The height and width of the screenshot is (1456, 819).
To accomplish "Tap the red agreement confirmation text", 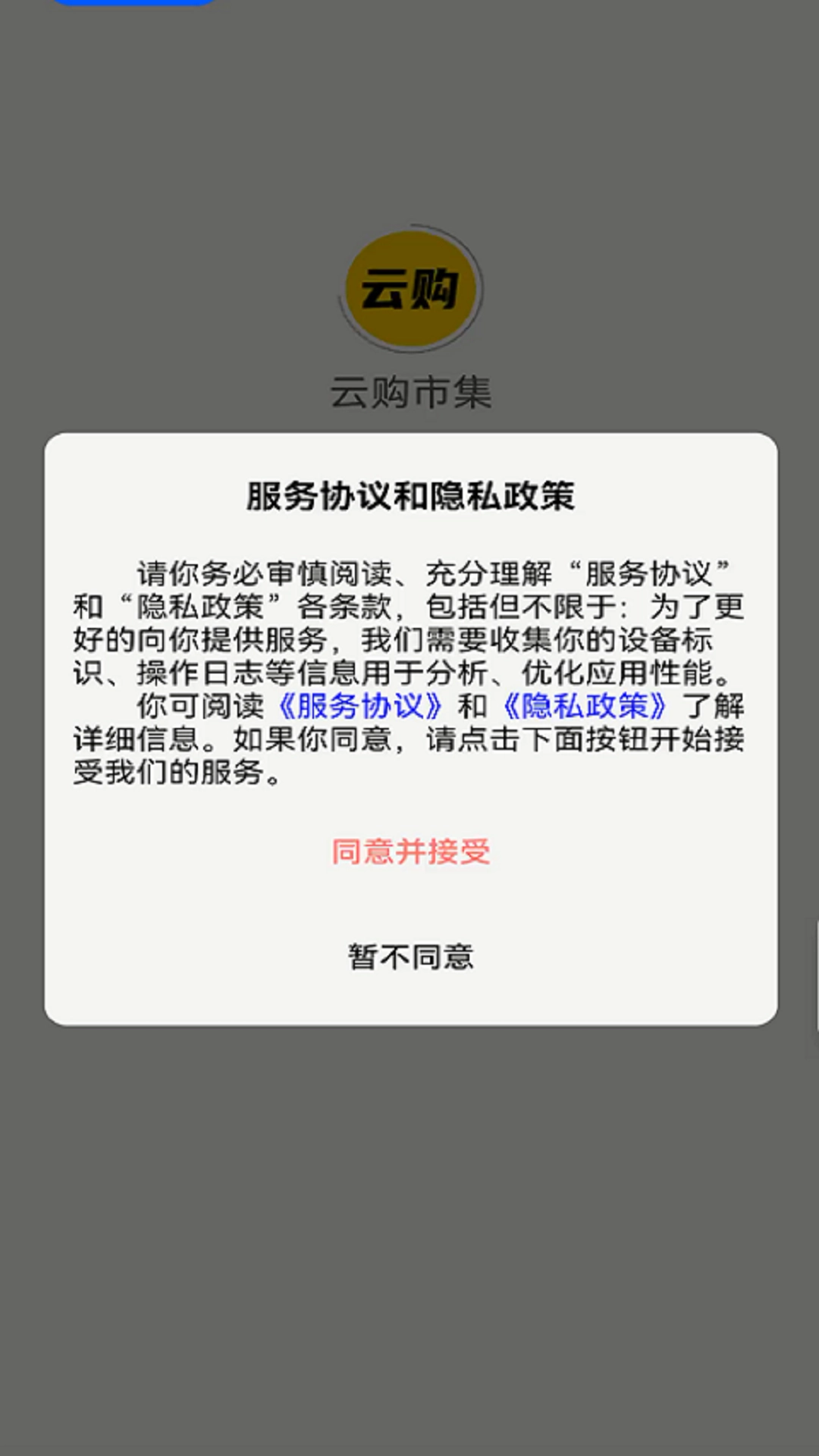I will pyautogui.click(x=409, y=851).
